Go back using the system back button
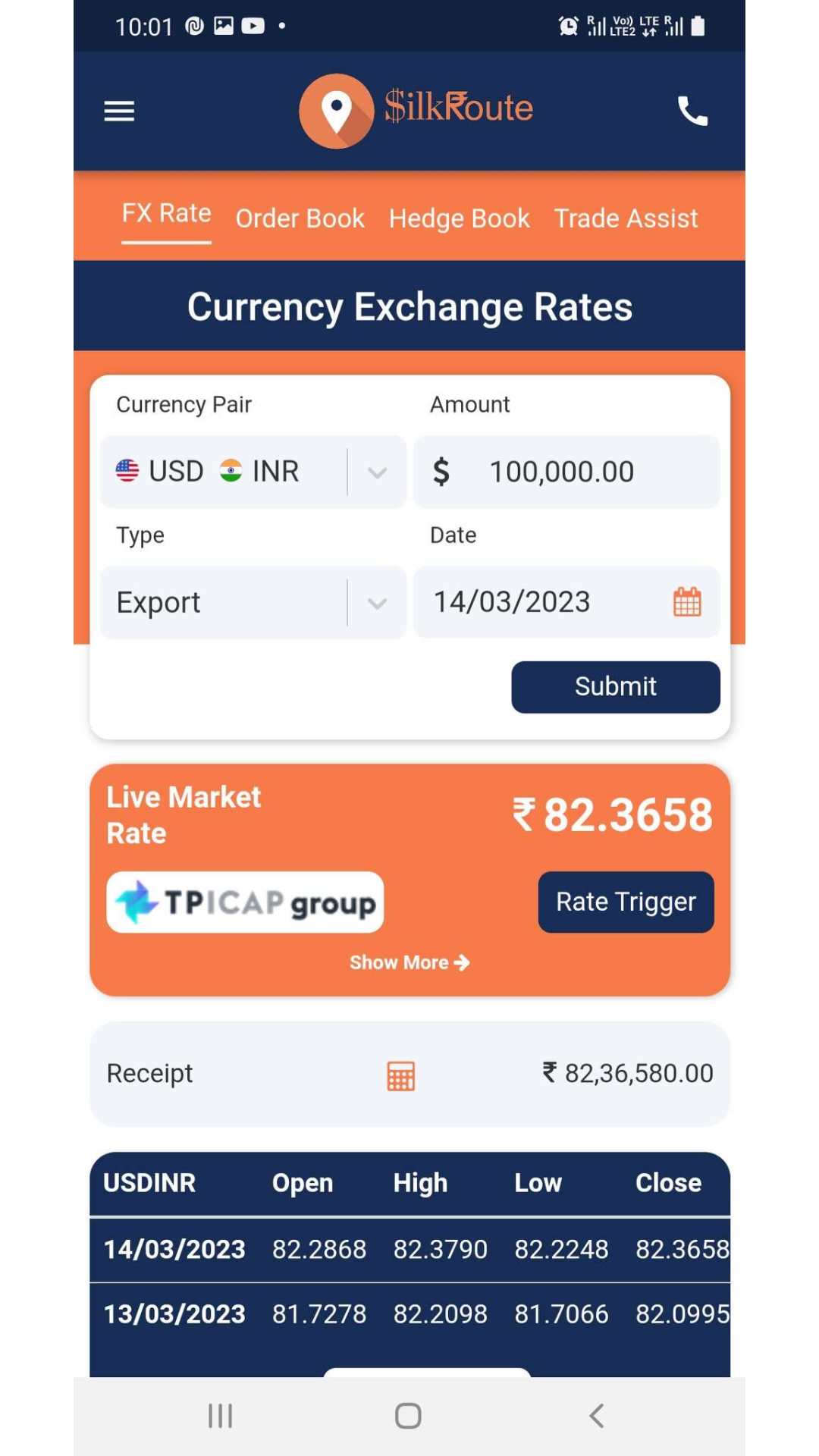This screenshot has width=819, height=1456. 597,1416
